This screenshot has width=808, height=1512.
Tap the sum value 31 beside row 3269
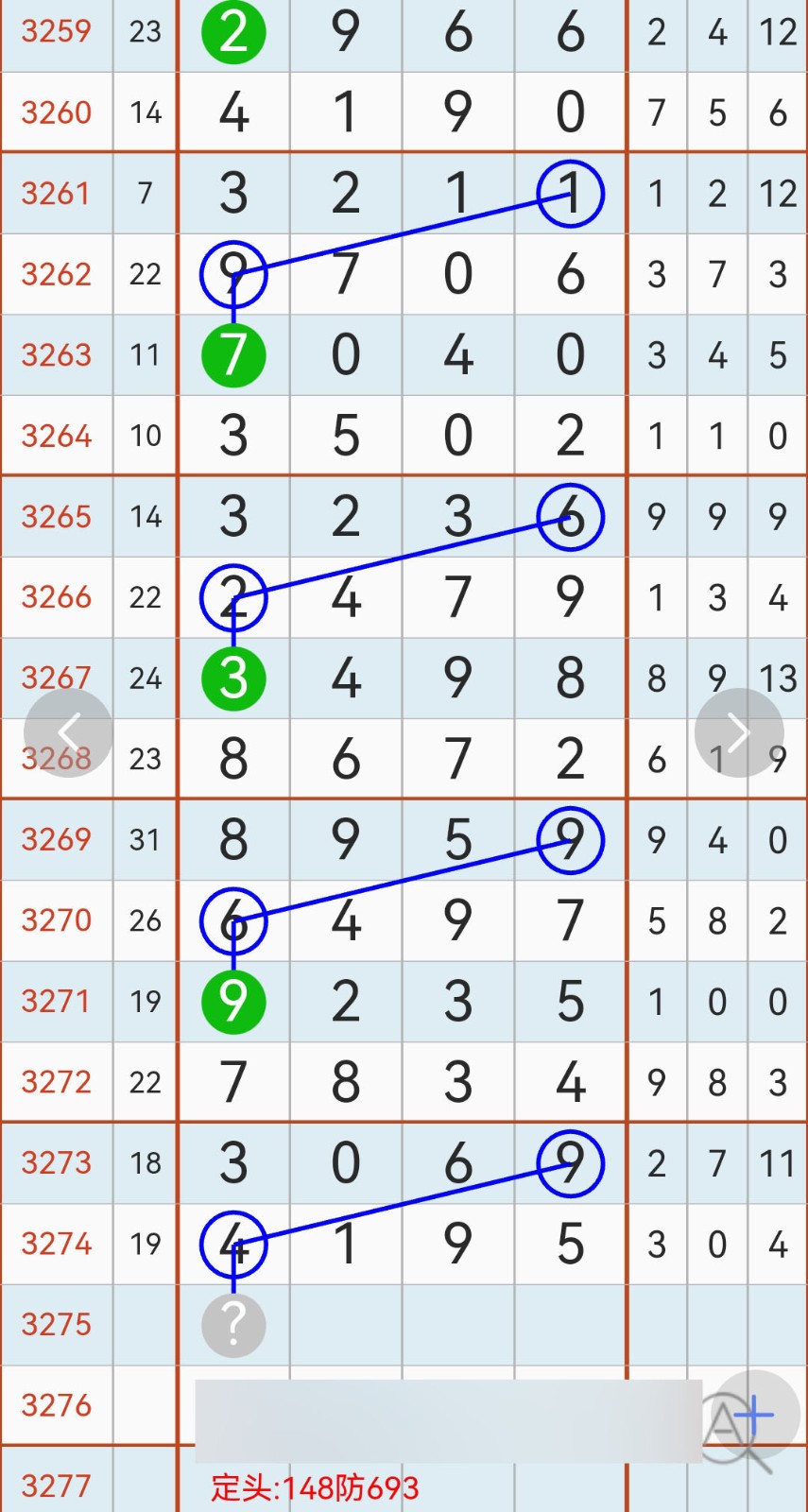point(146,840)
